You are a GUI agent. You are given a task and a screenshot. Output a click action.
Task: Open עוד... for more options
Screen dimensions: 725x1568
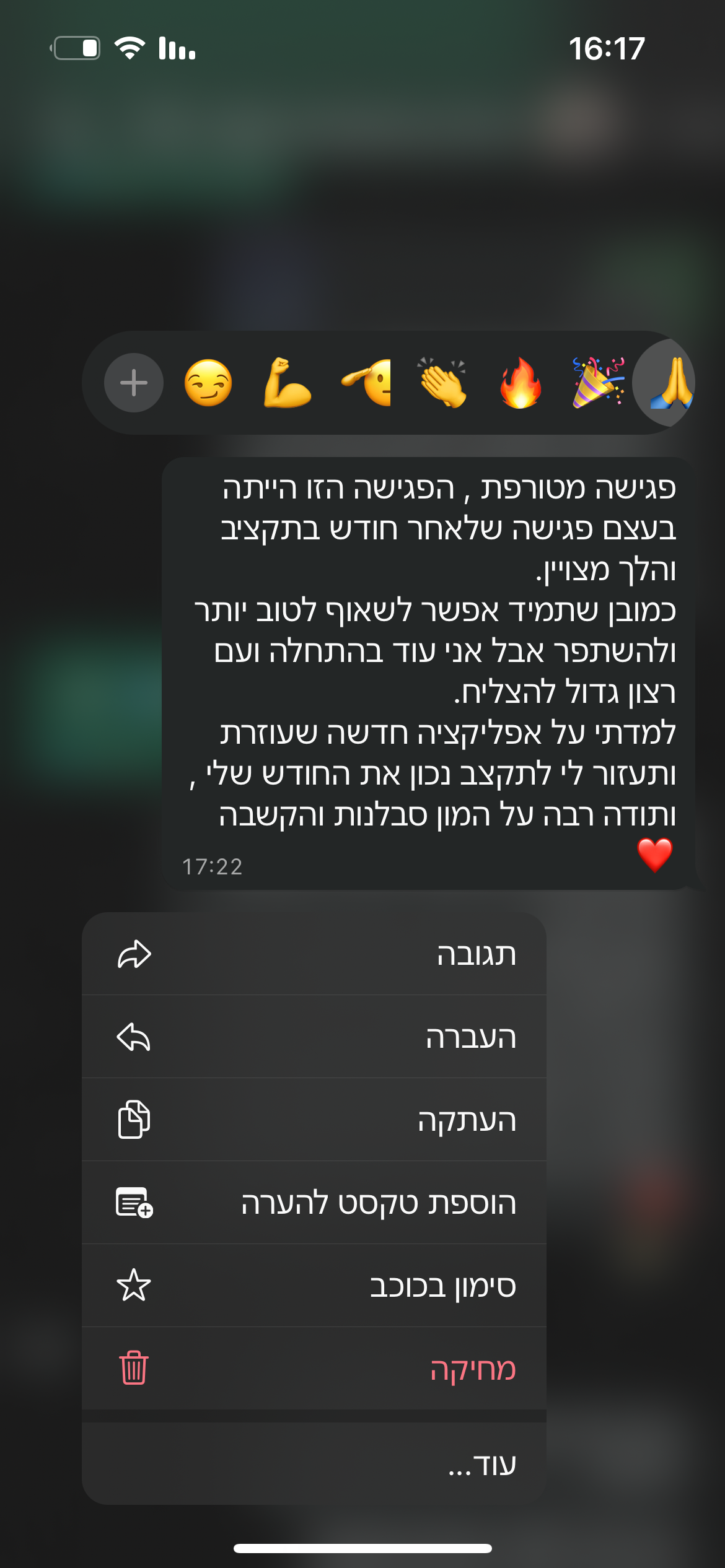[x=314, y=1464]
